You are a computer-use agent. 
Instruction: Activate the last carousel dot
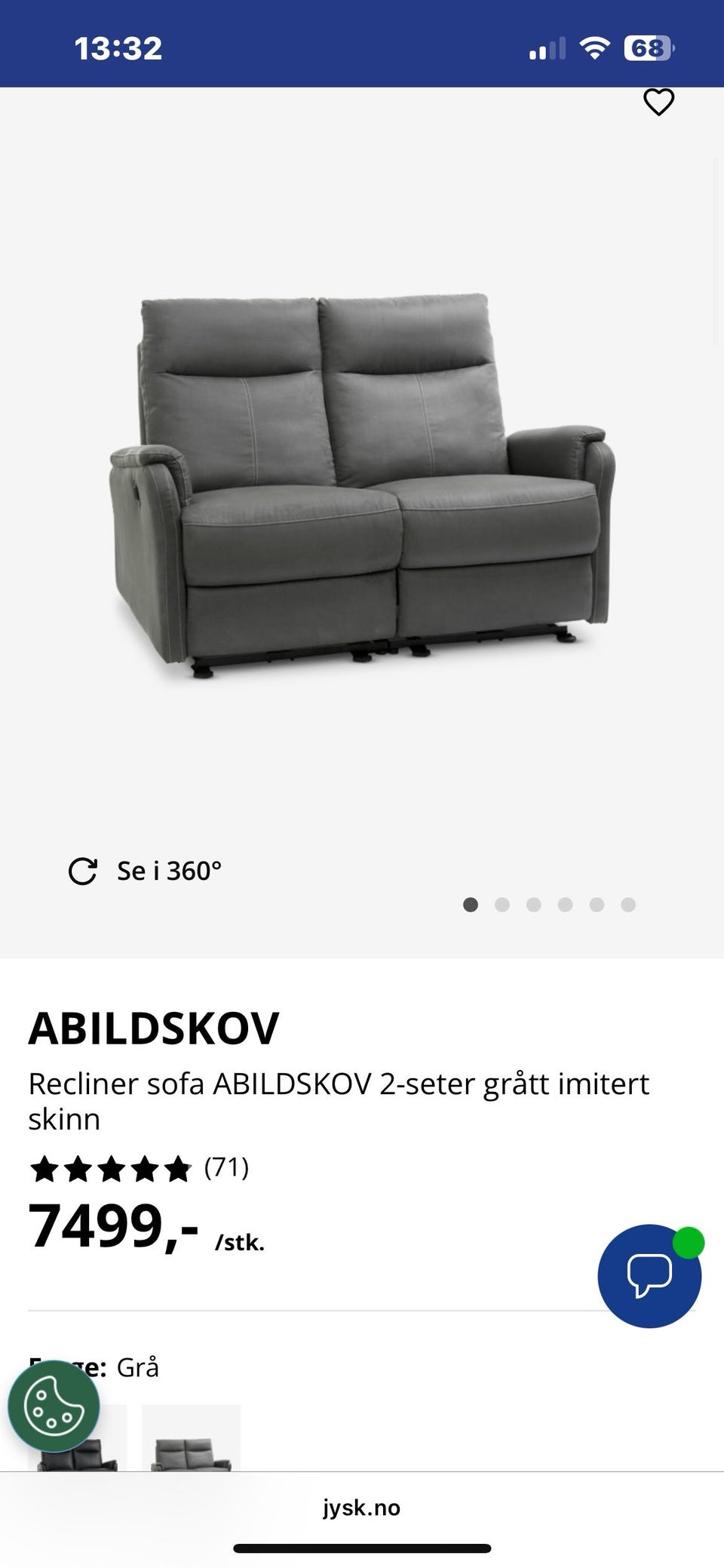click(x=627, y=905)
